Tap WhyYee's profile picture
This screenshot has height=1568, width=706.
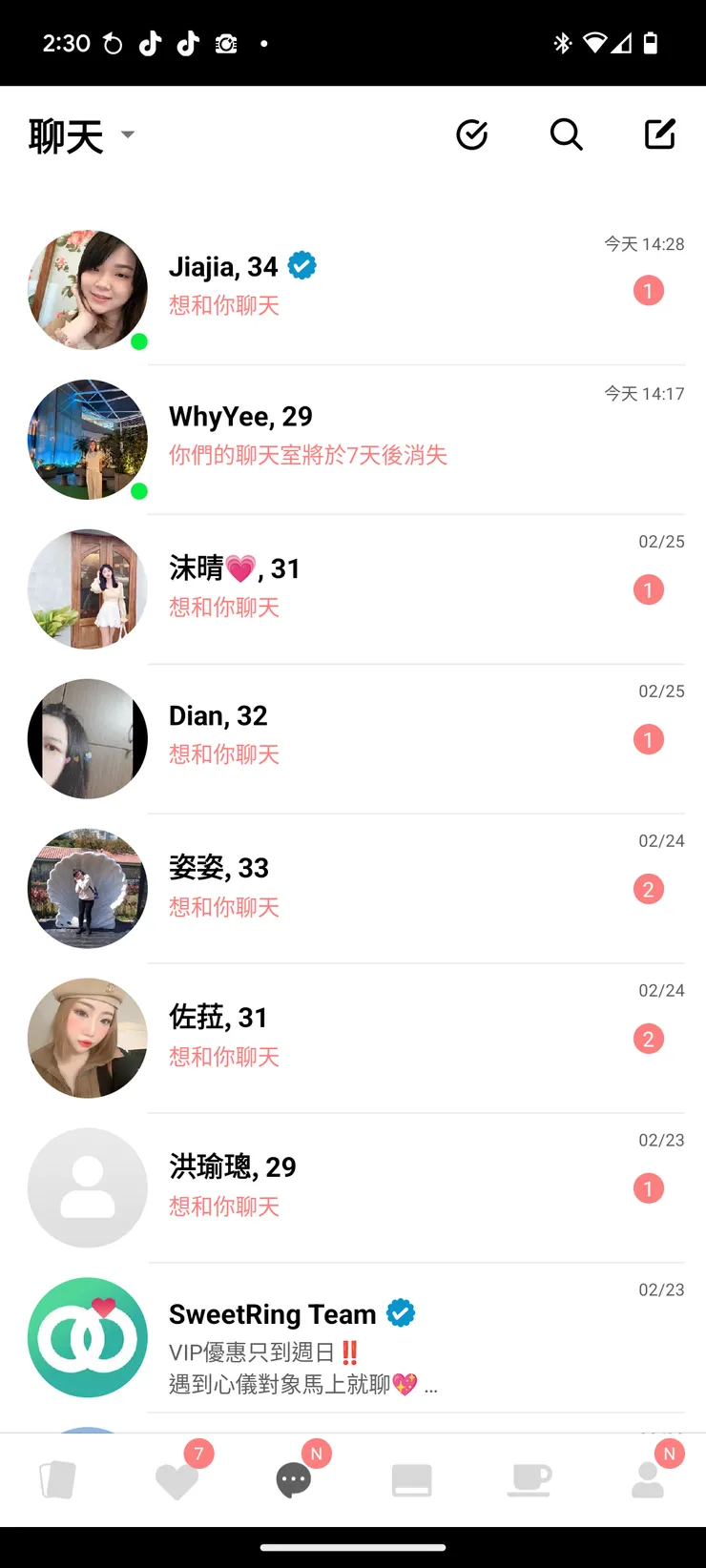click(87, 440)
